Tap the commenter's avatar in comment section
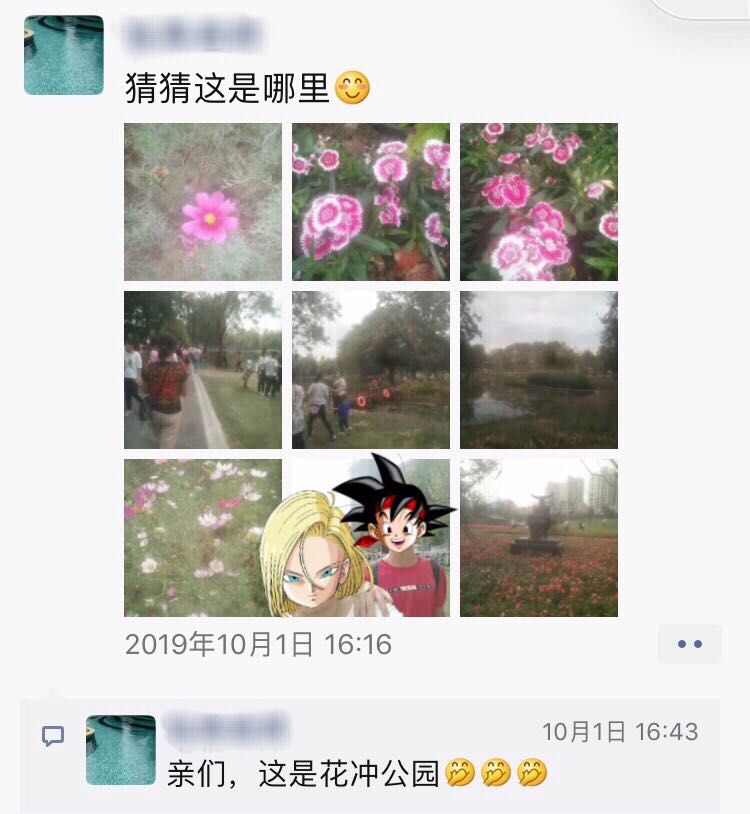The height and width of the screenshot is (814, 750). tap(121, 749)
